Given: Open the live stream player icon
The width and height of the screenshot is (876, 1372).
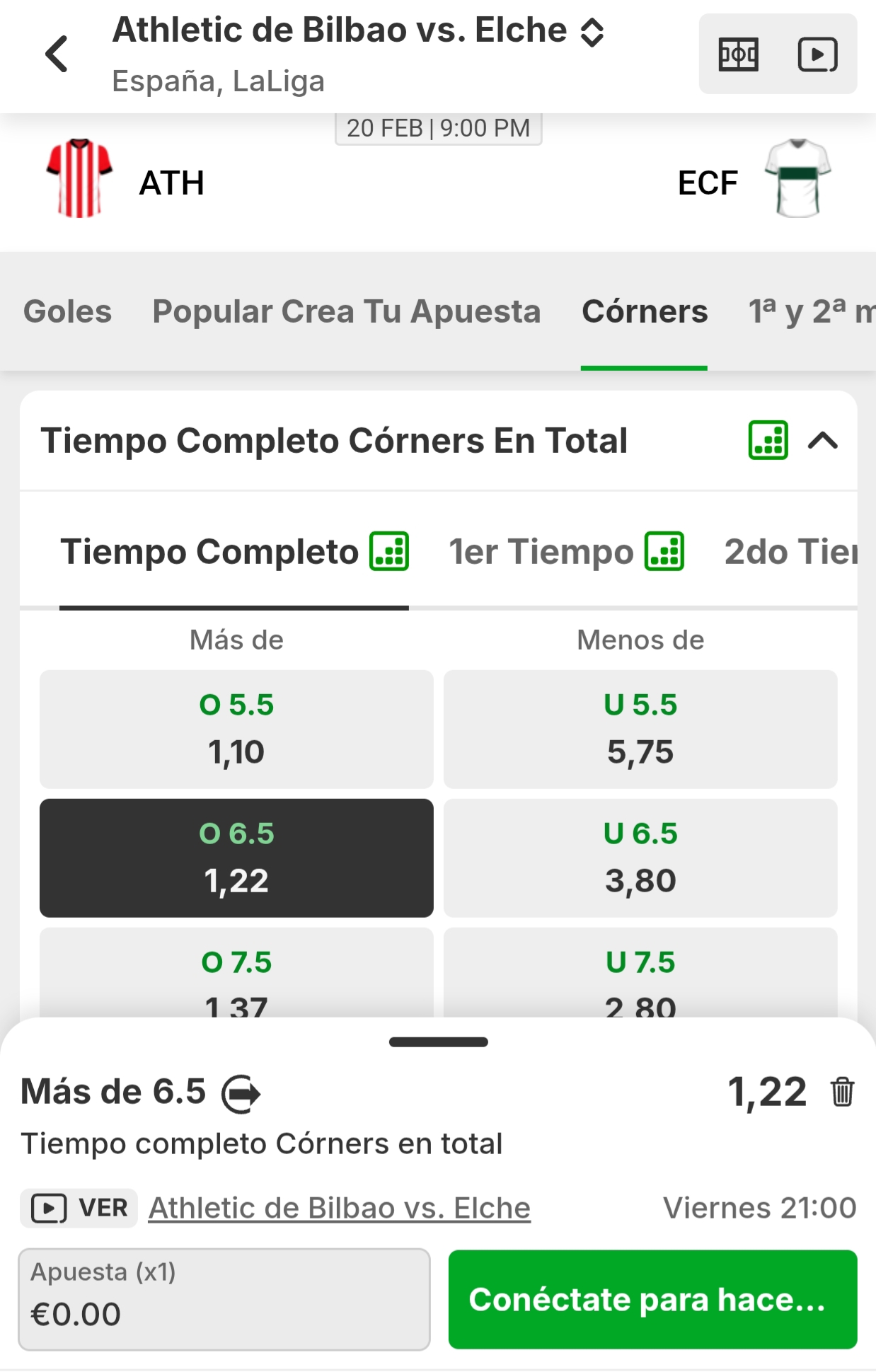Looking at the screenshot, I should [x=817, y=54].
